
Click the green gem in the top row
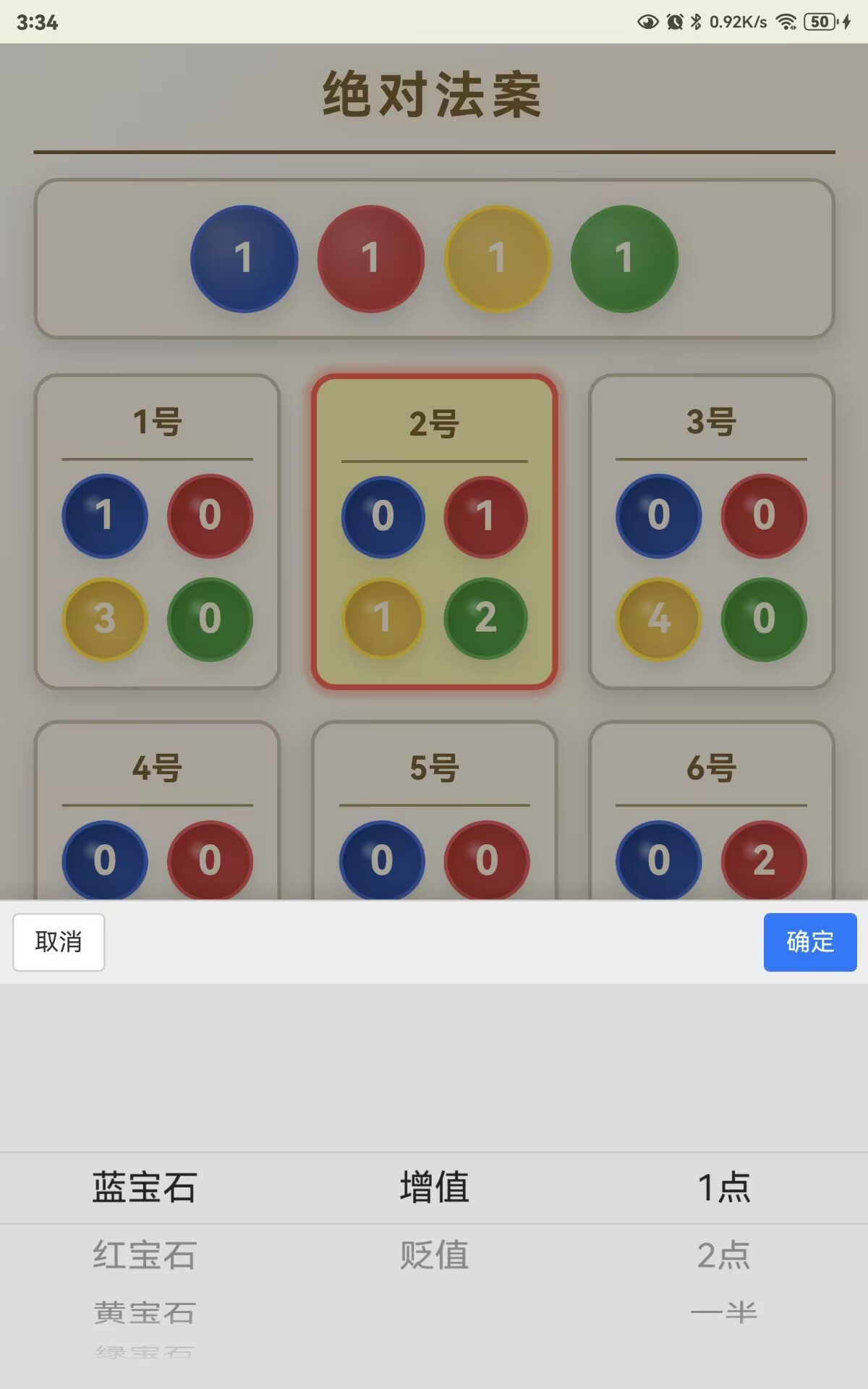click(624, 259)
